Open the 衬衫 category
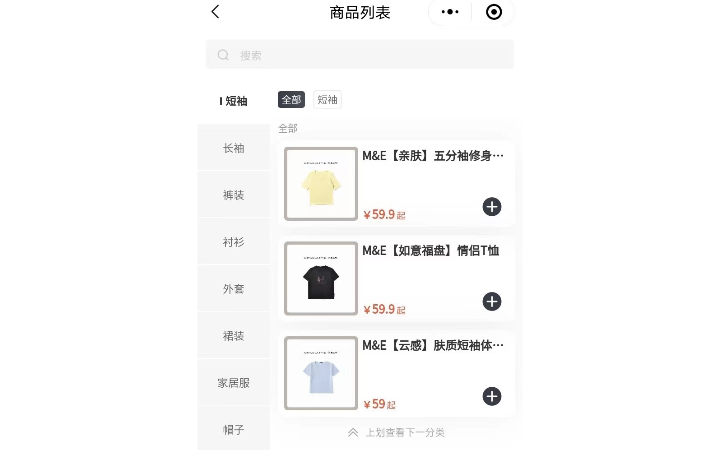This screenshot has height=450, width=720. click(x=233, y=242)
